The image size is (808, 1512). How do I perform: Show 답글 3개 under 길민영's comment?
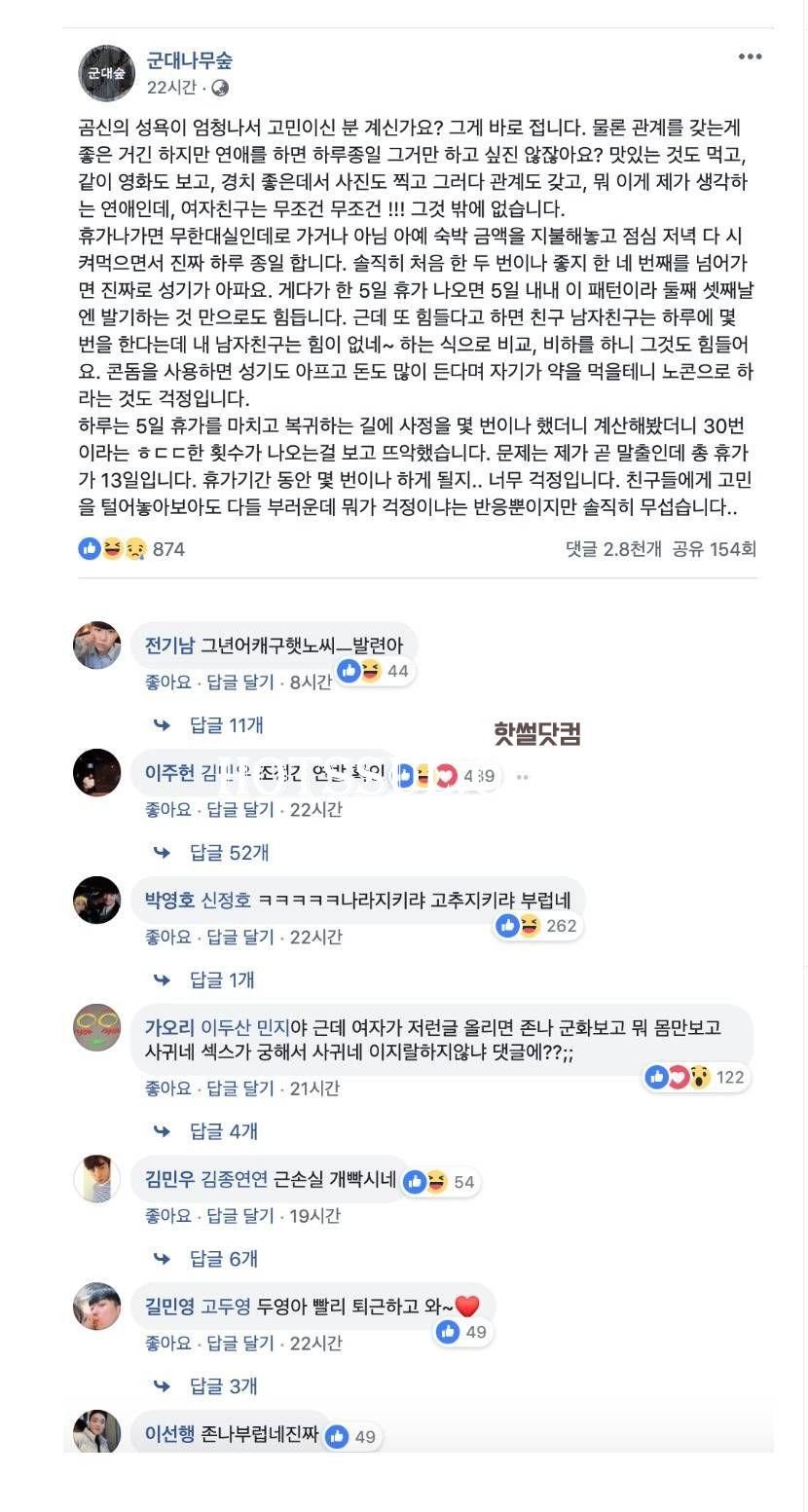[x=224, y=1386]
